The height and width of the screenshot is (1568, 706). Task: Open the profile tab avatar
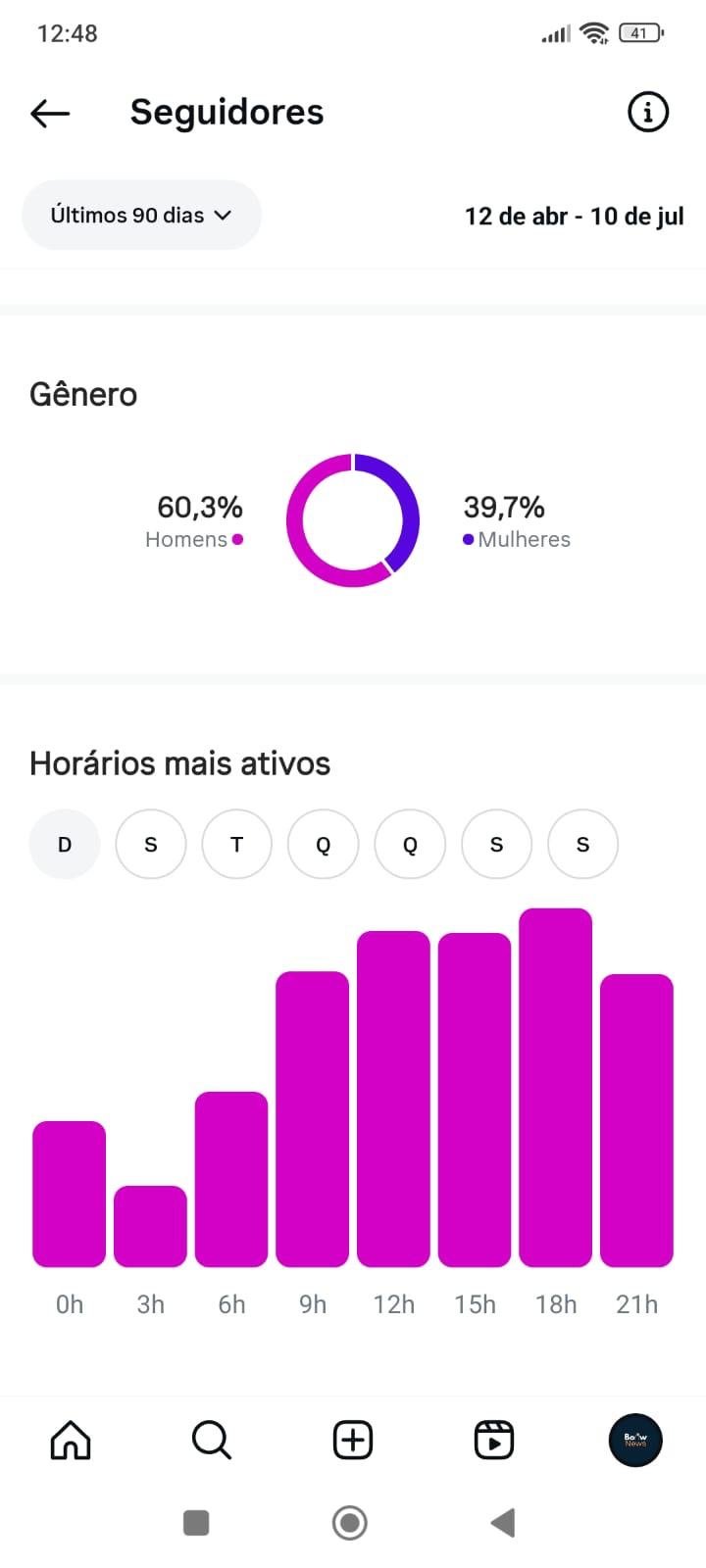pos(635,1441)
